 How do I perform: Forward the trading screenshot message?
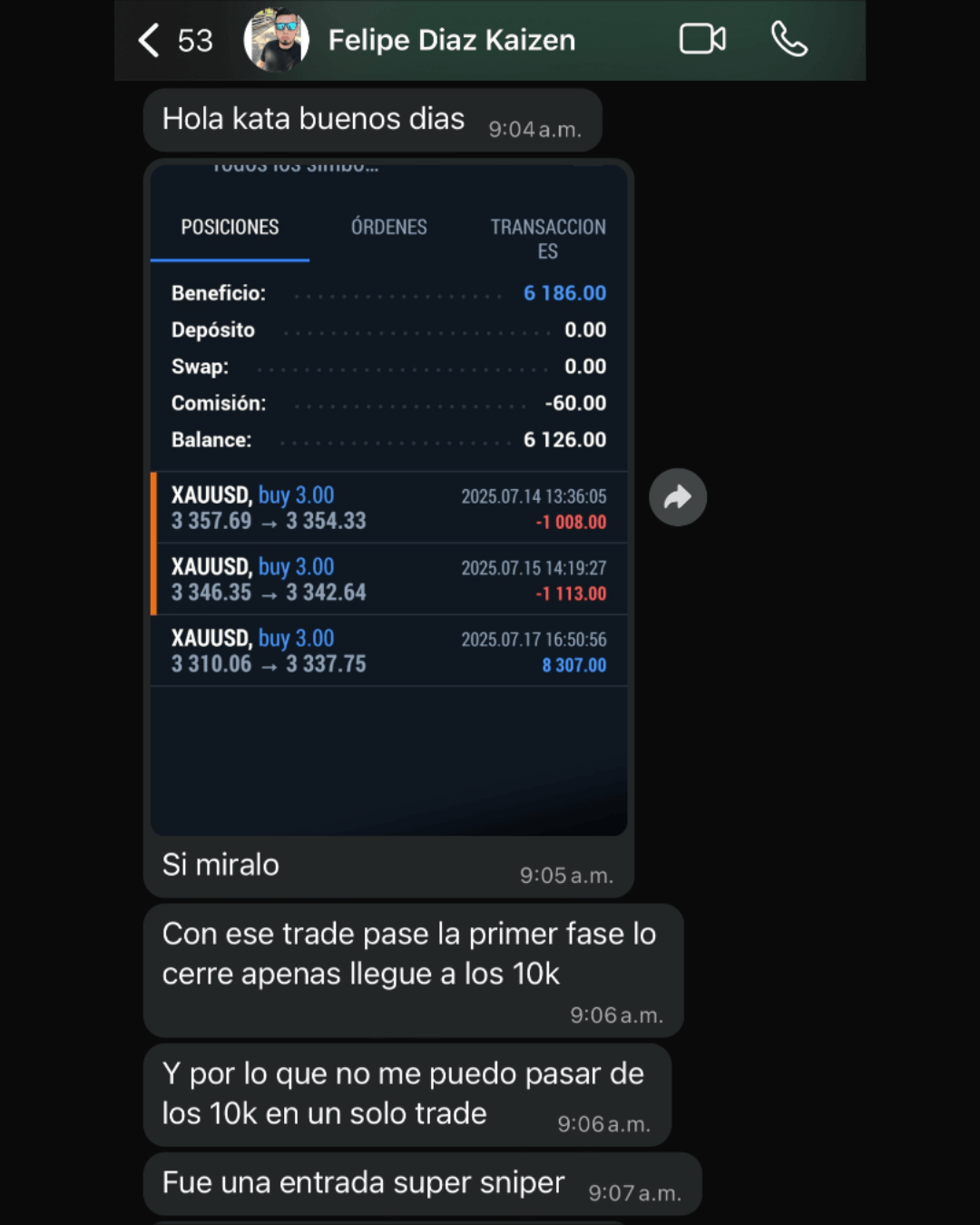[x=678, y=497]
